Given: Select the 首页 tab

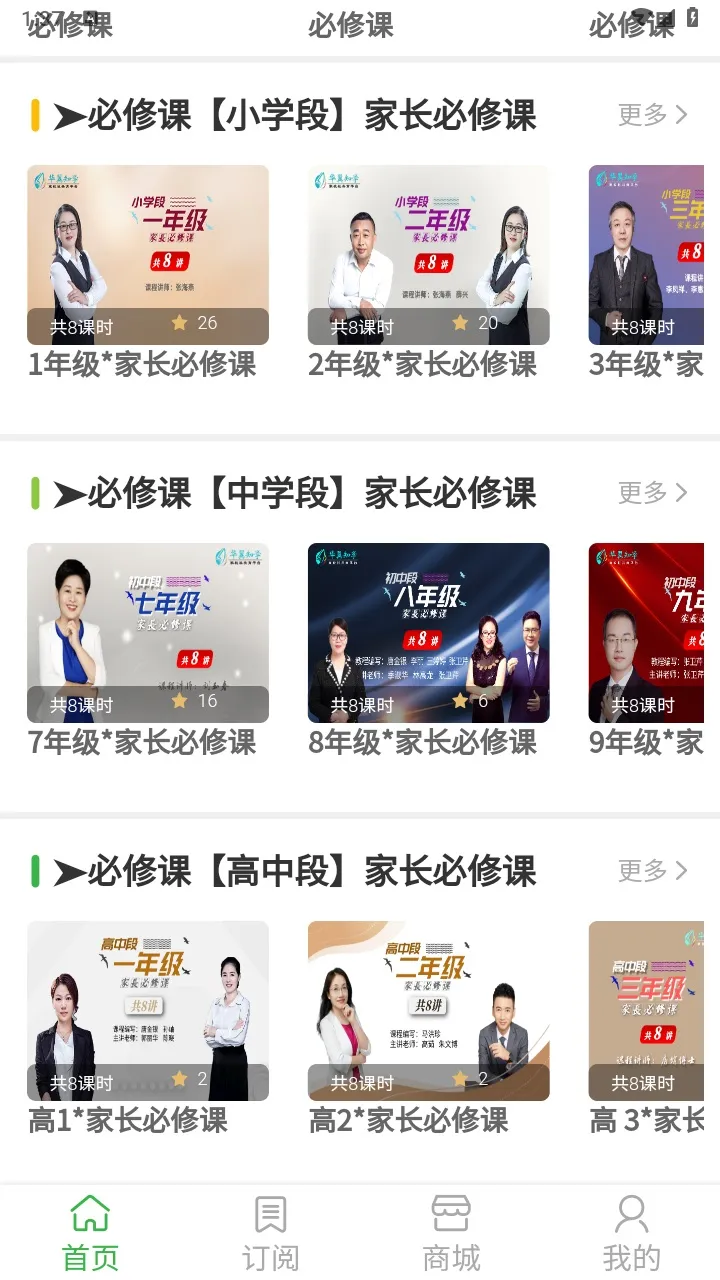Looking at the screenshot, I should pyautogui.click(x=90, y=1233).
